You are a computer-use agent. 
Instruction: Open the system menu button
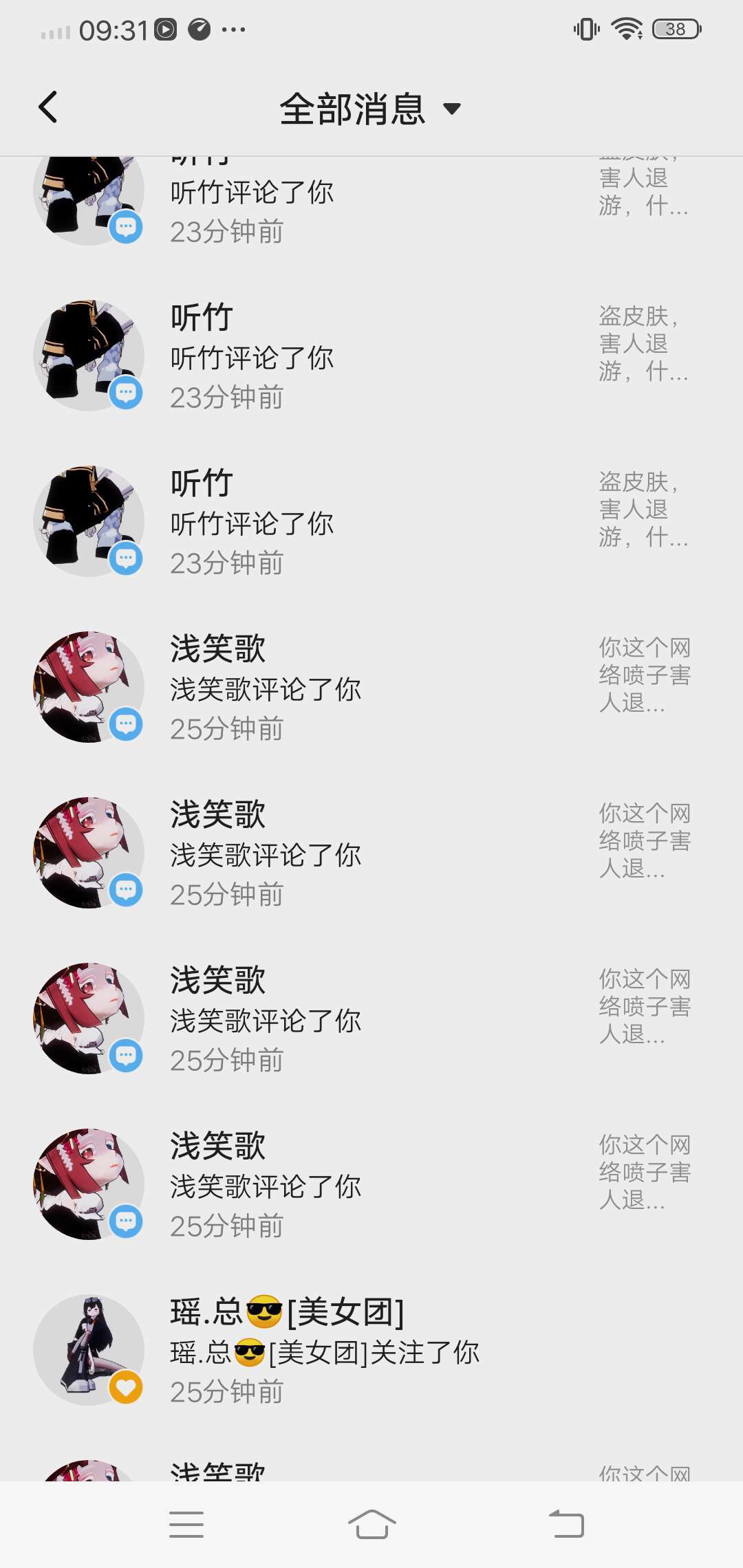[x=186, y=1524]
